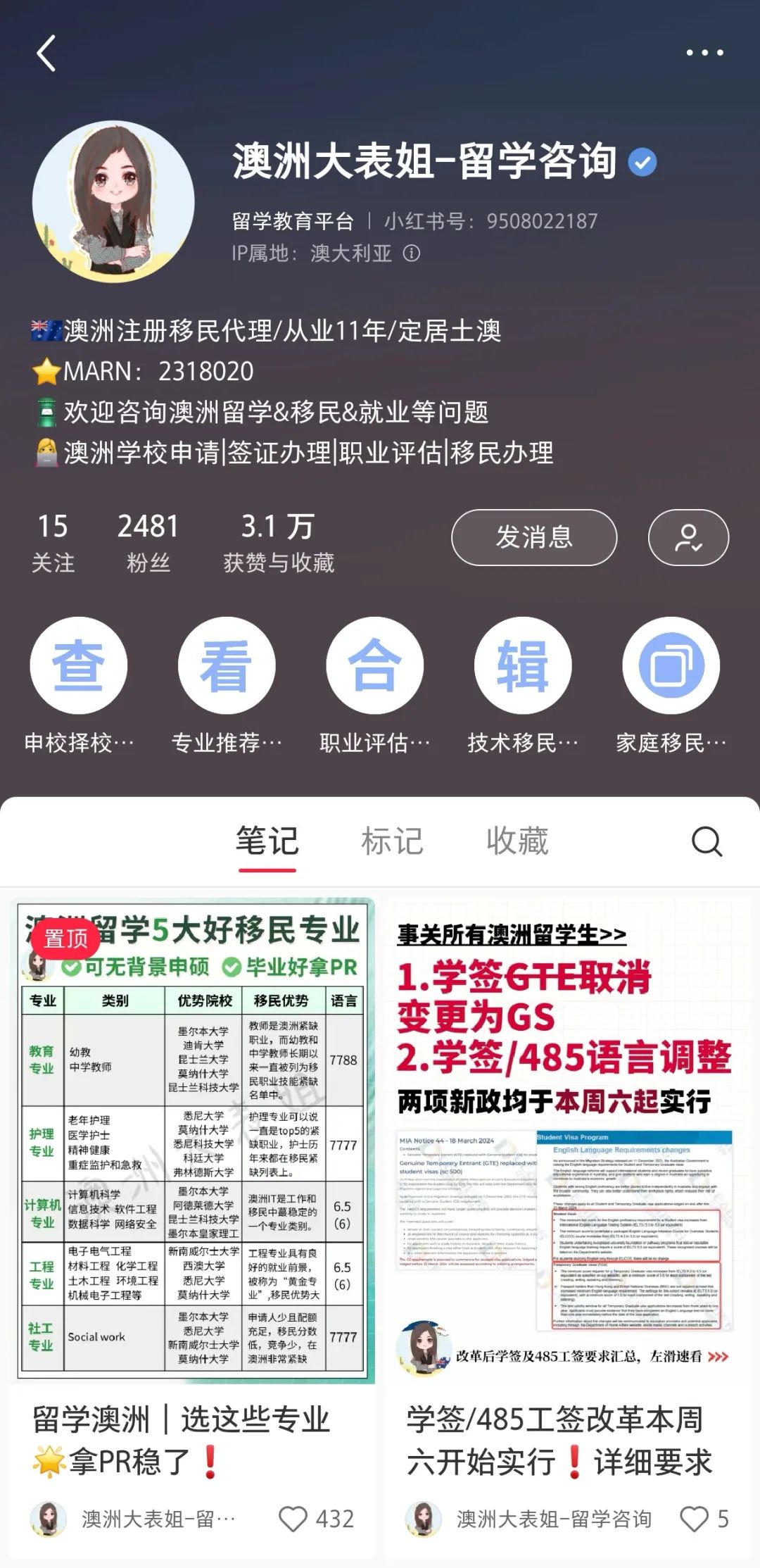Viewport: 760px width, 1568px height.
Task: Go back using the top-left arrow
Action: [46, 54]
